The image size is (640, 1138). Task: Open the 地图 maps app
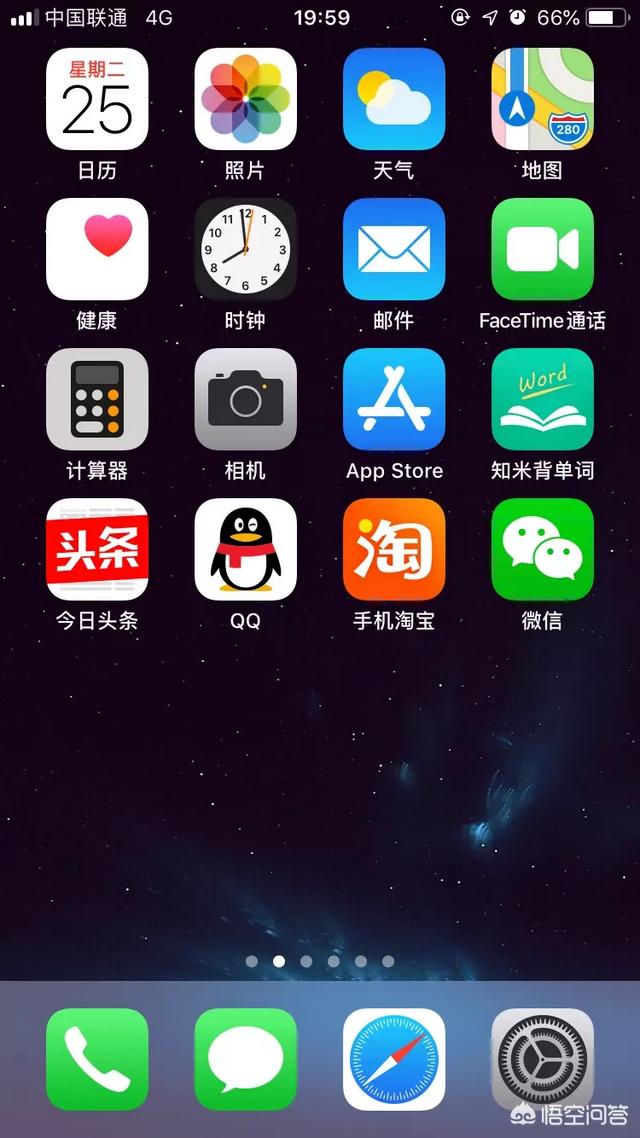[x=543, y=99]
